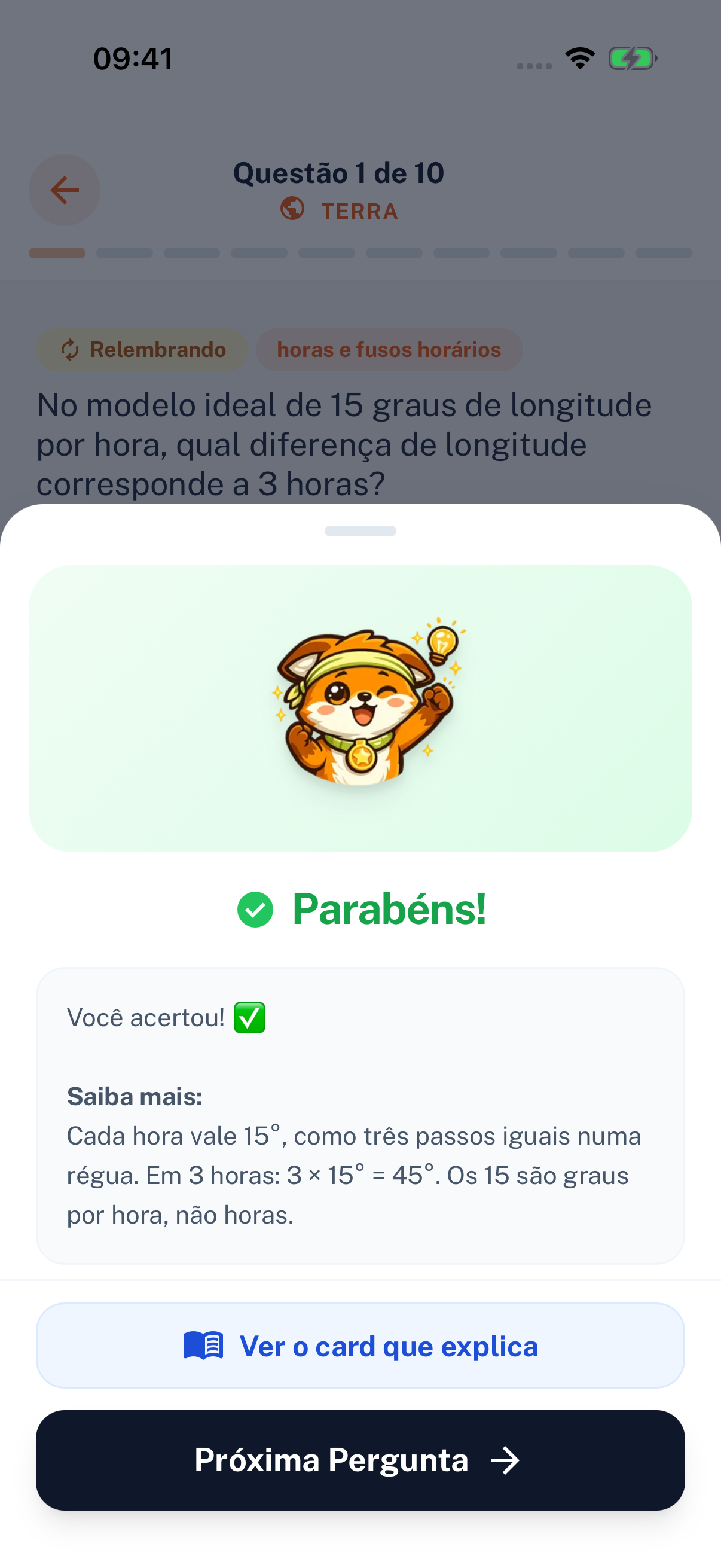Tap Próxima Pergunta to continue

tap(360, 1460)
